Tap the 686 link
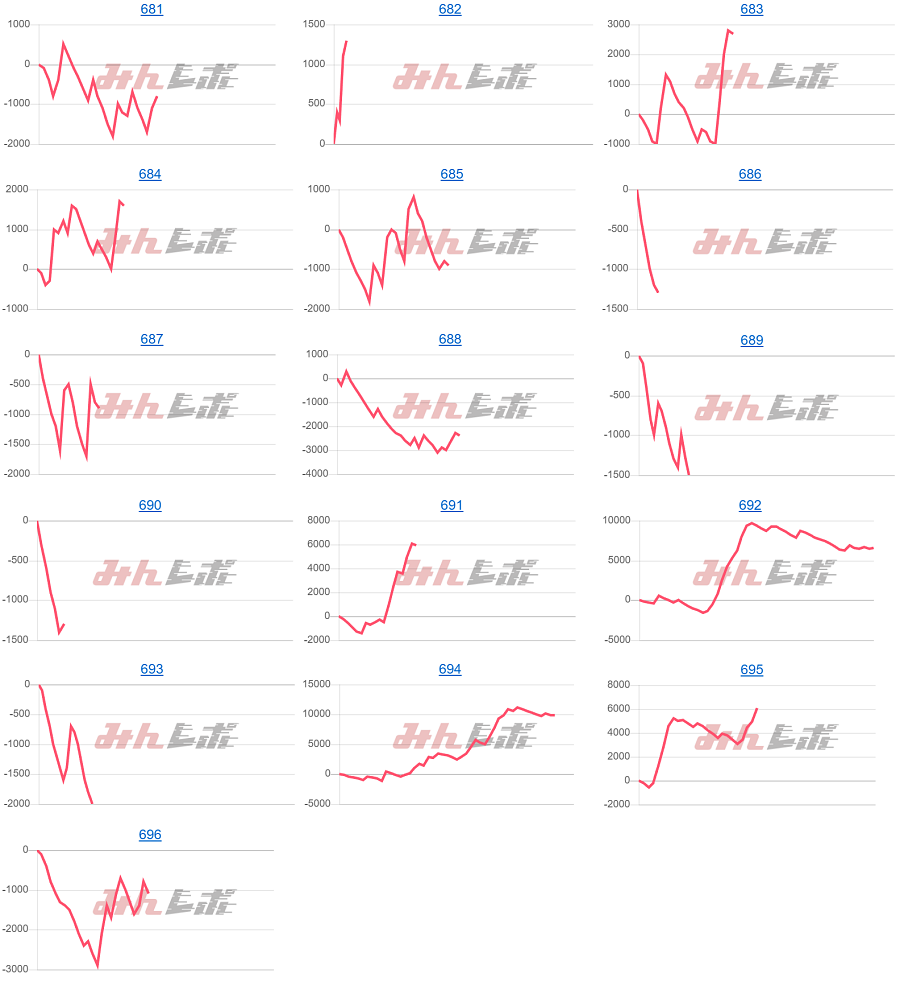The image size is (900, 990). click(x=750, y=174)
